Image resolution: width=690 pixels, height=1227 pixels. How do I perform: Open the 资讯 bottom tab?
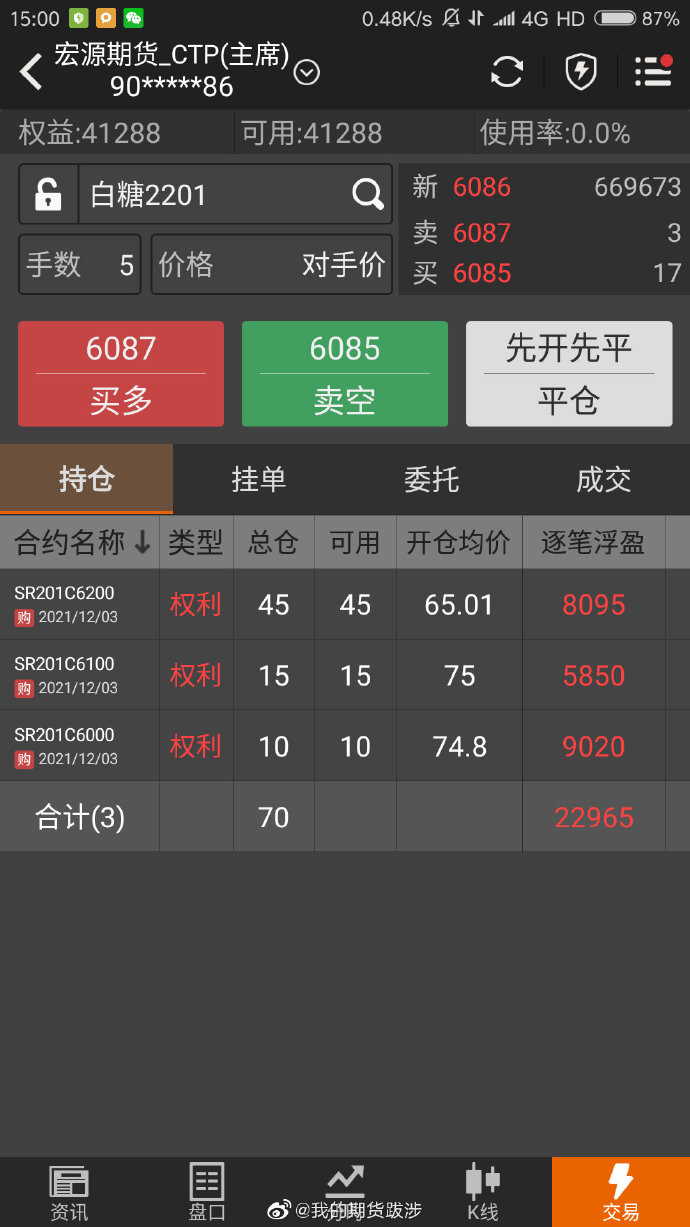click(69, 1192)
